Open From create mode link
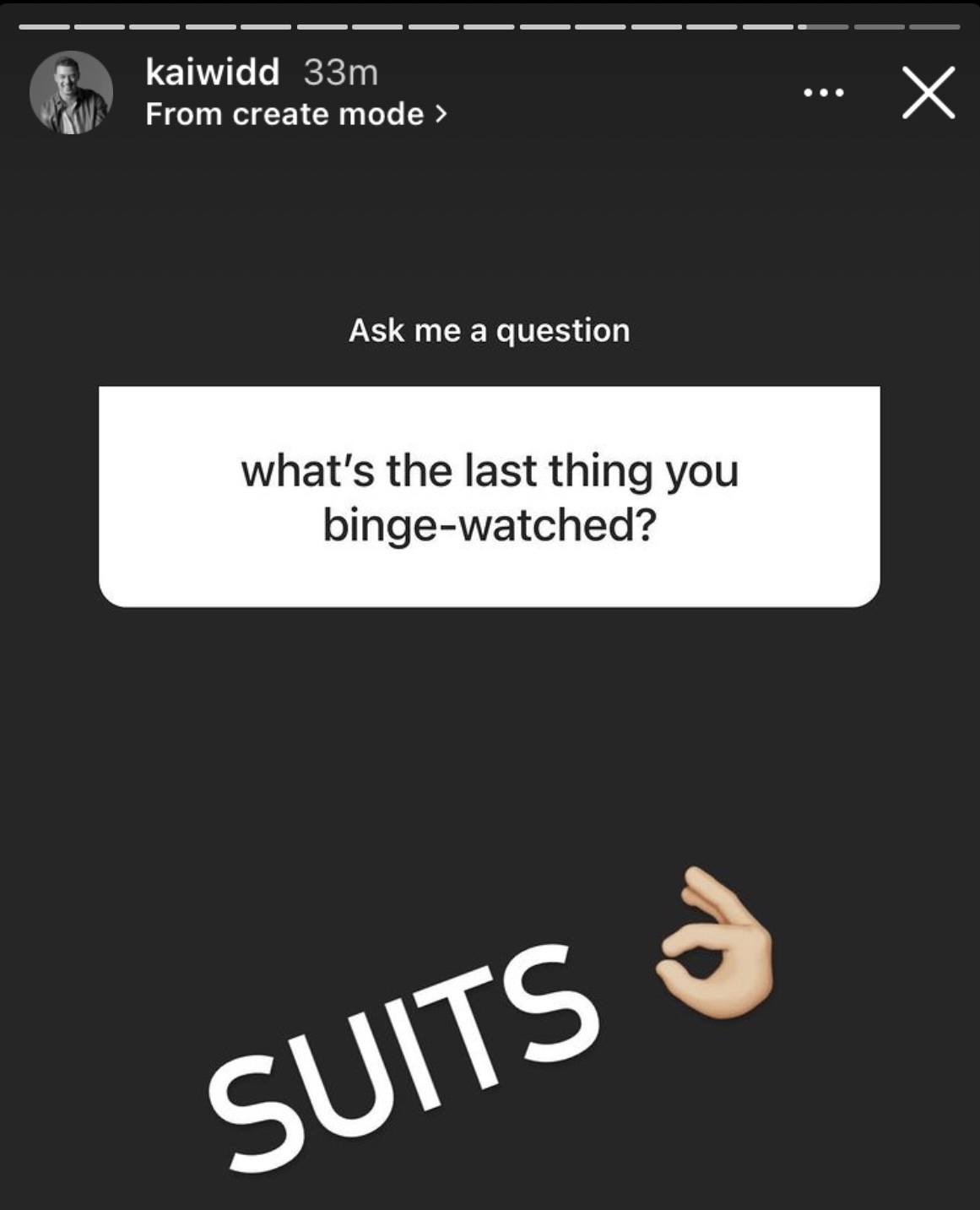This screenshot has width=980, height=1210. [x=295, y=114]
